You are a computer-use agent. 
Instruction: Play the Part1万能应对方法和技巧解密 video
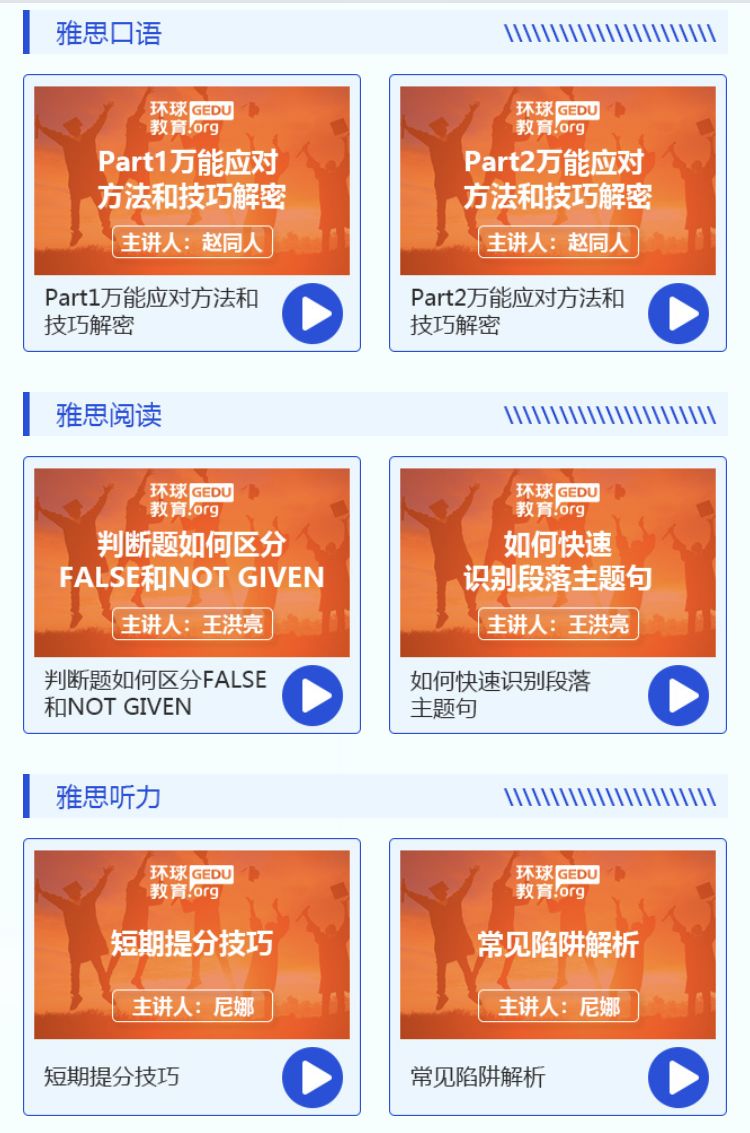click(x=312, y=314)
